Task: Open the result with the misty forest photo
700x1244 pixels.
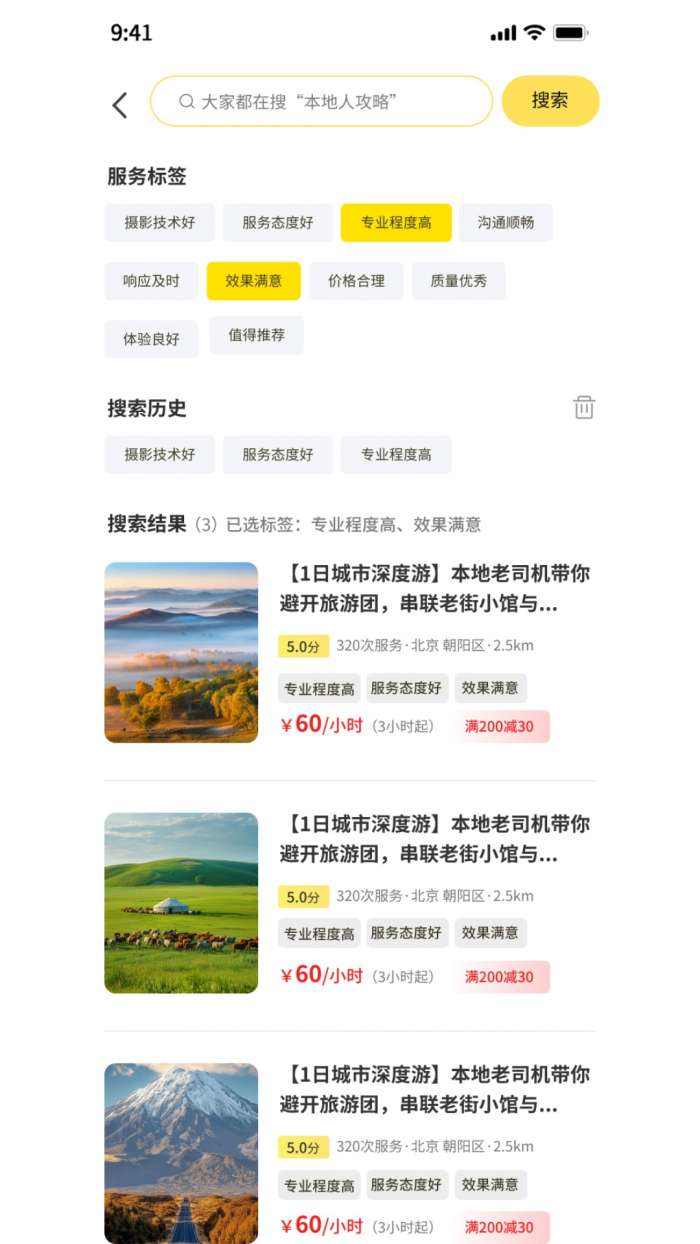Action: (x=181, y=652)
